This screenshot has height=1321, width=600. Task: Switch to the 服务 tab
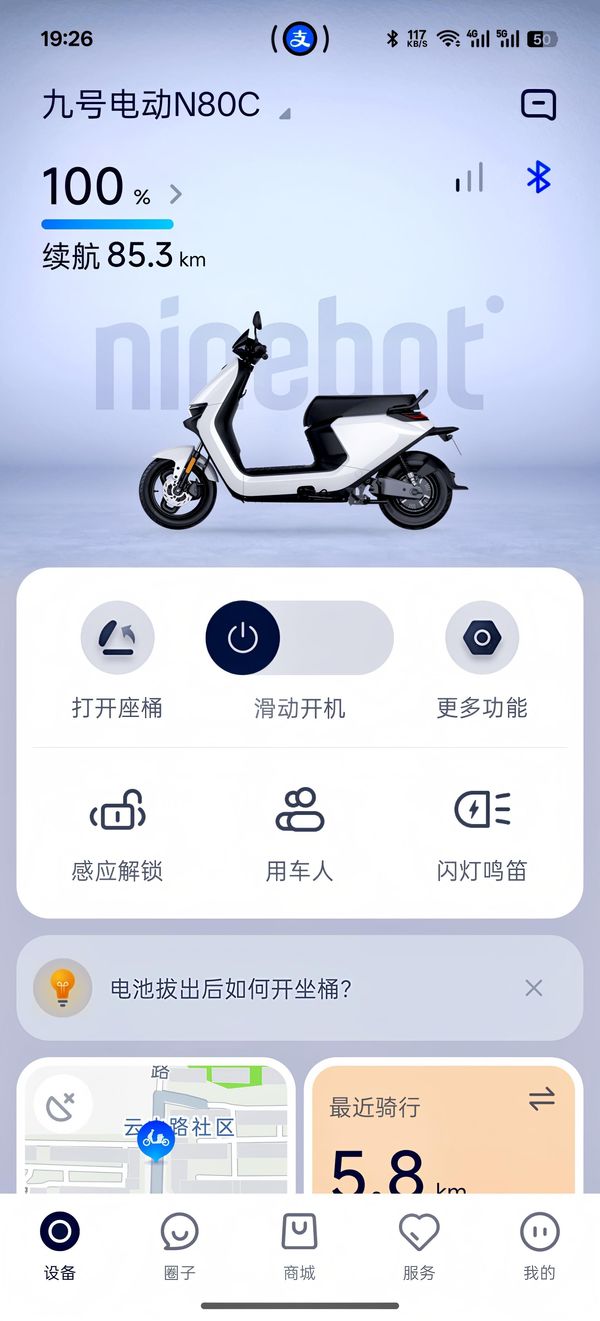pos(419,1245)
